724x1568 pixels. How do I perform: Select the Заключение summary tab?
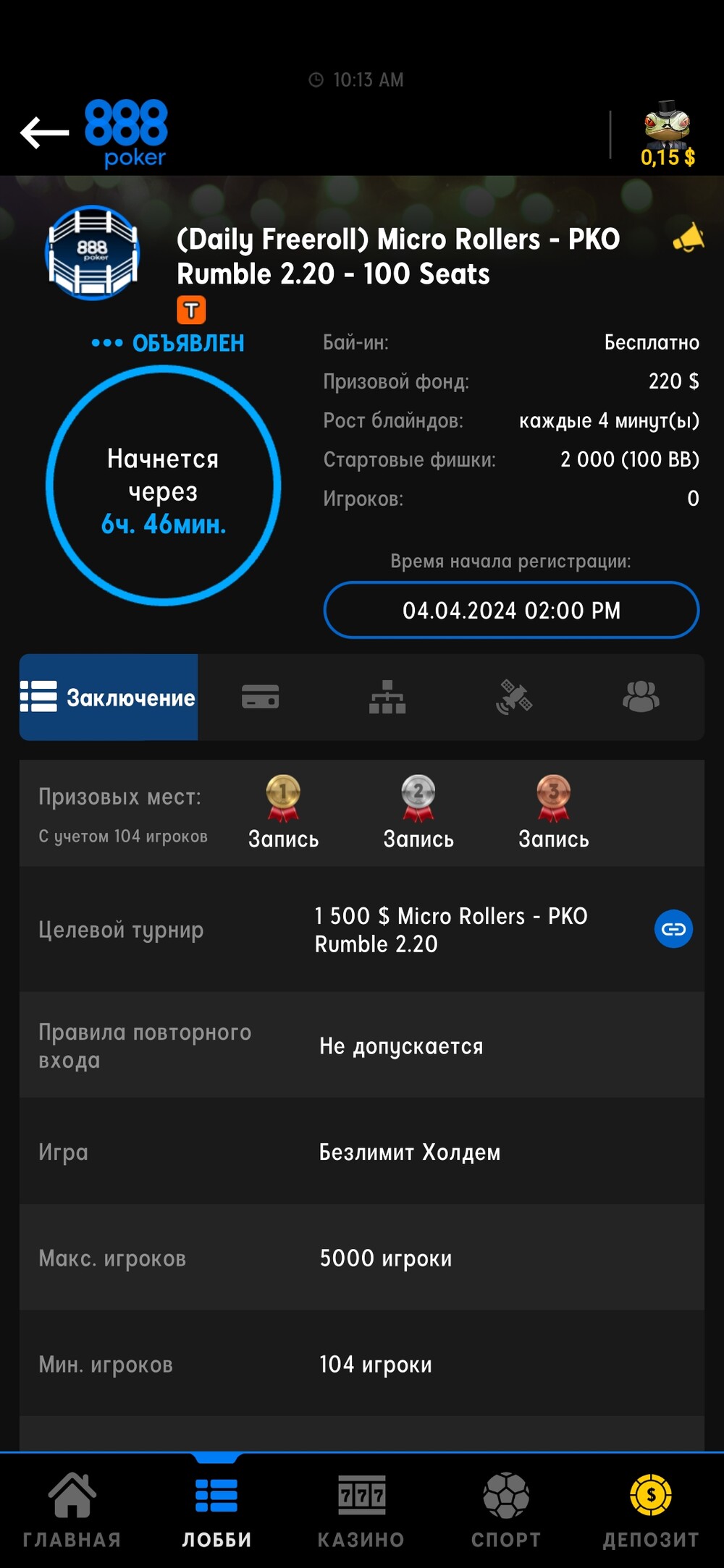pyautogui.click(x=109, y=697)
